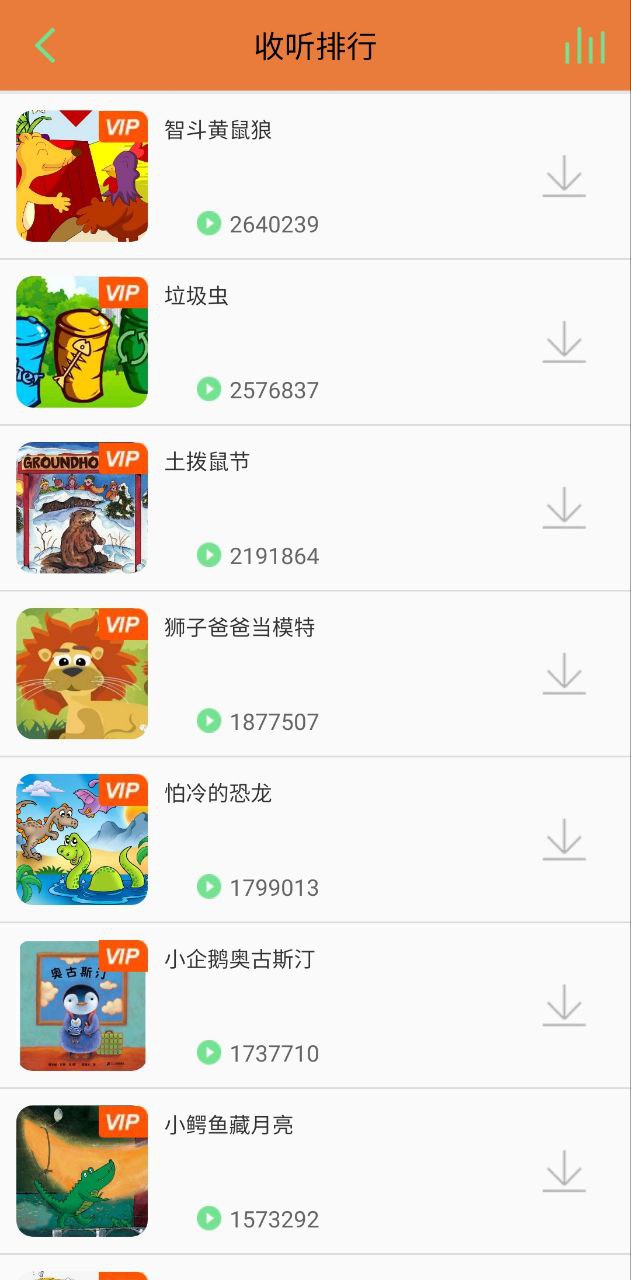Open the now-playing equalizer icon

click(x=584, y=46)
